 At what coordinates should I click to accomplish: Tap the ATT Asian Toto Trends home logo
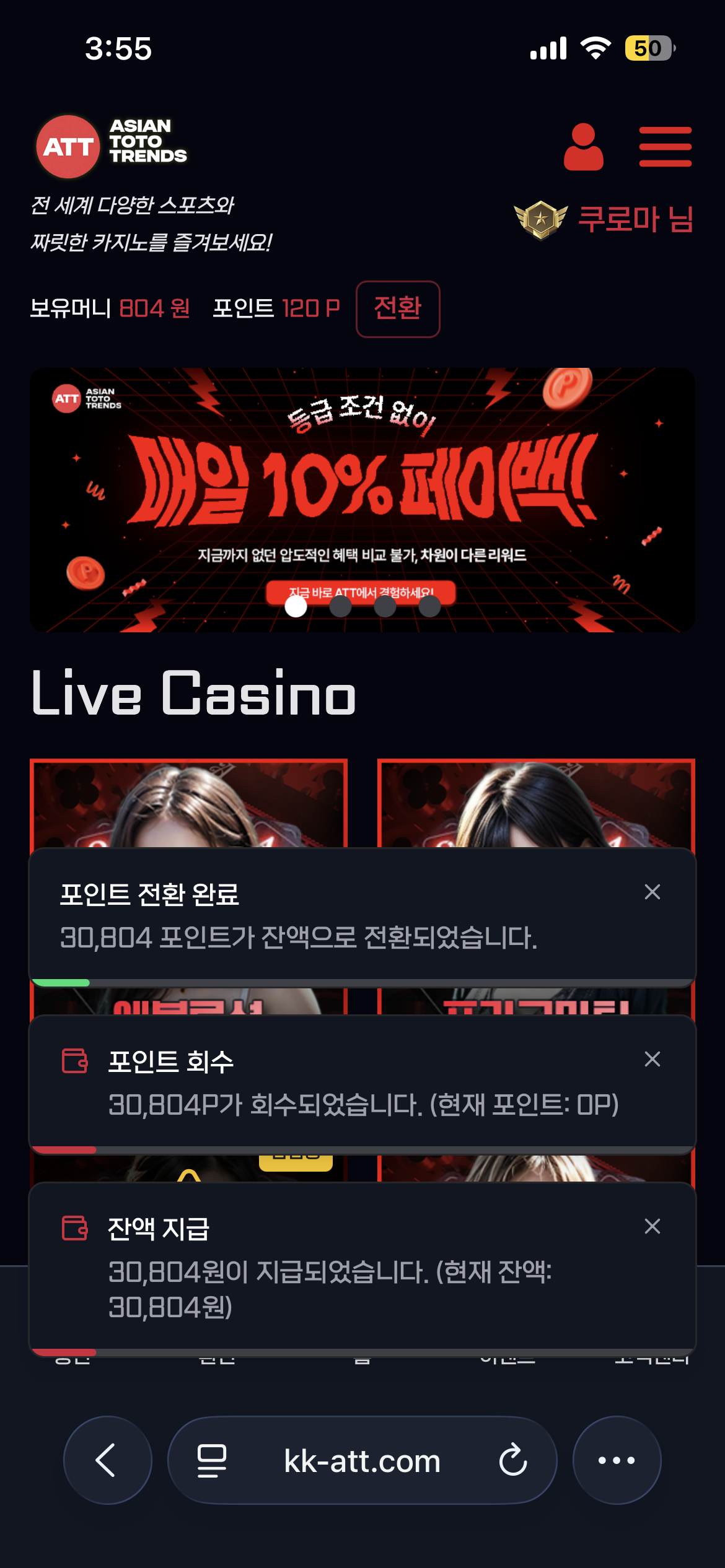tap(112, 147)
